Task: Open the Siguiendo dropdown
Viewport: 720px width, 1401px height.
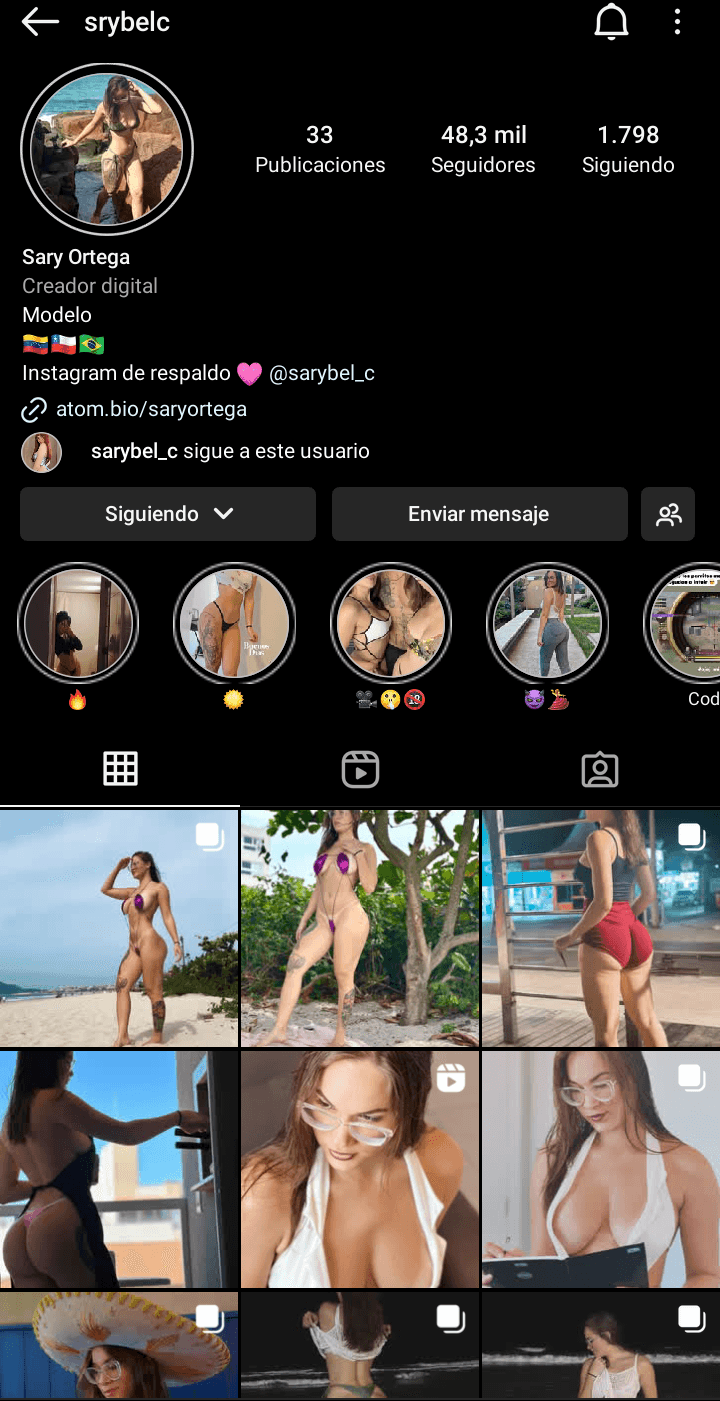Action: (x=167, y=514)
